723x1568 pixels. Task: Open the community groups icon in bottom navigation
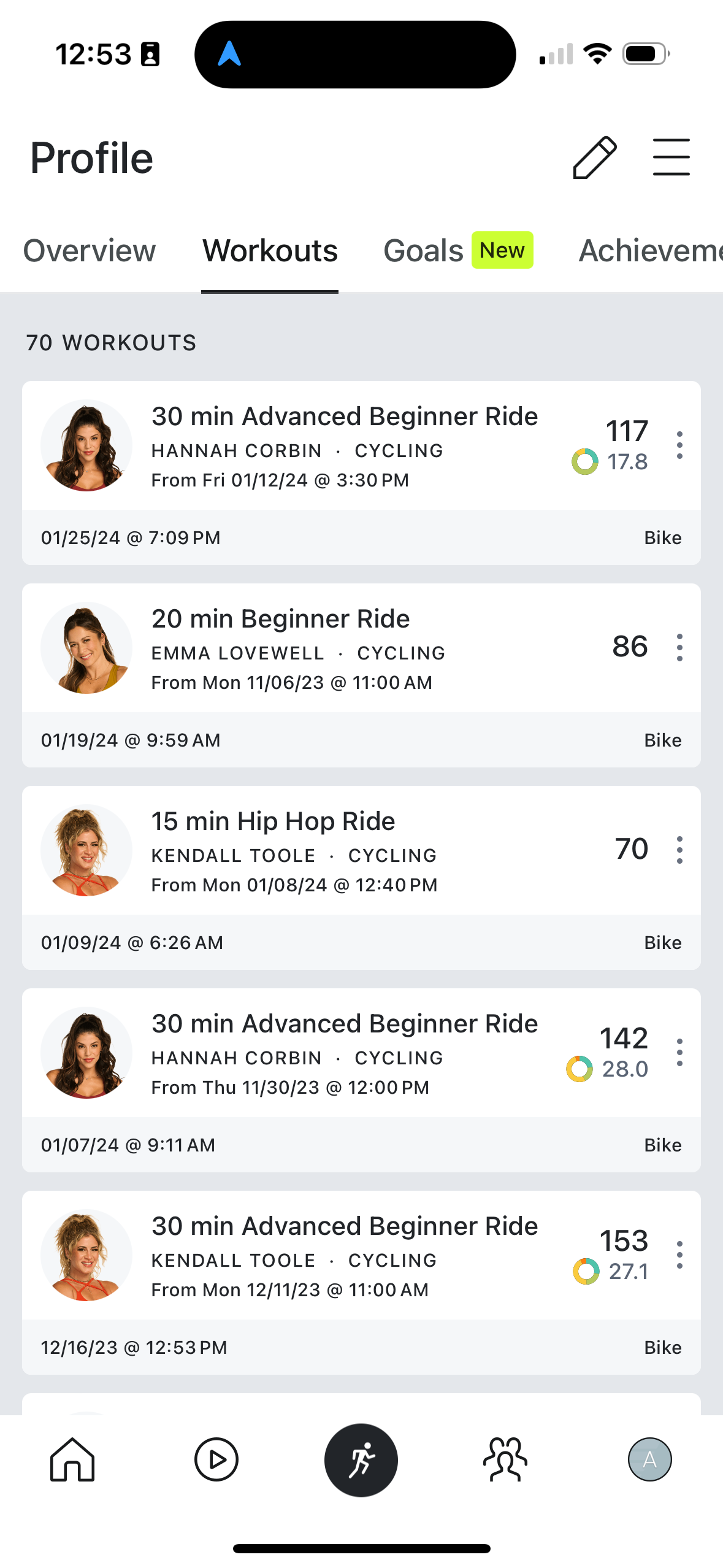coord(505,1460)
